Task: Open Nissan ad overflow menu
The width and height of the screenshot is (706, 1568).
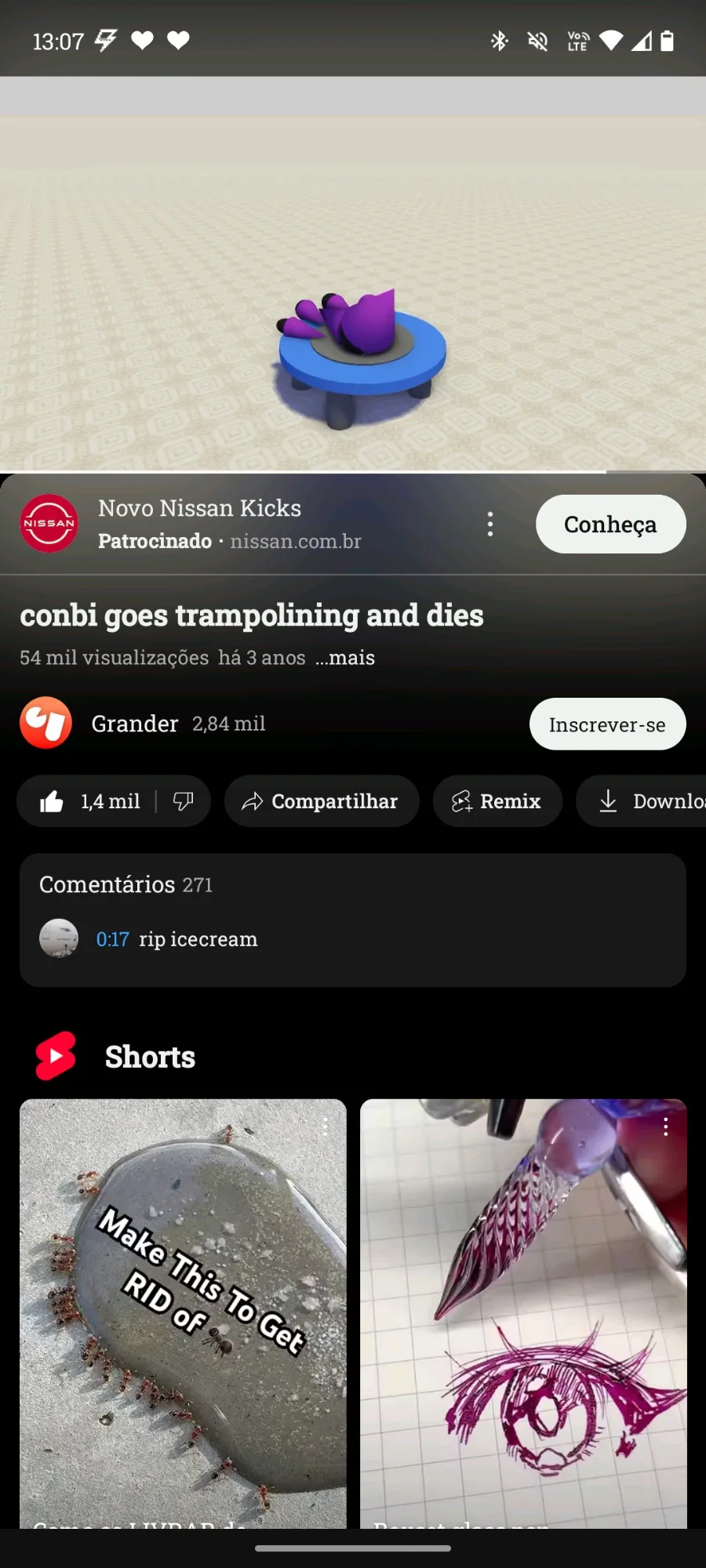Action: tap(490, 524)
